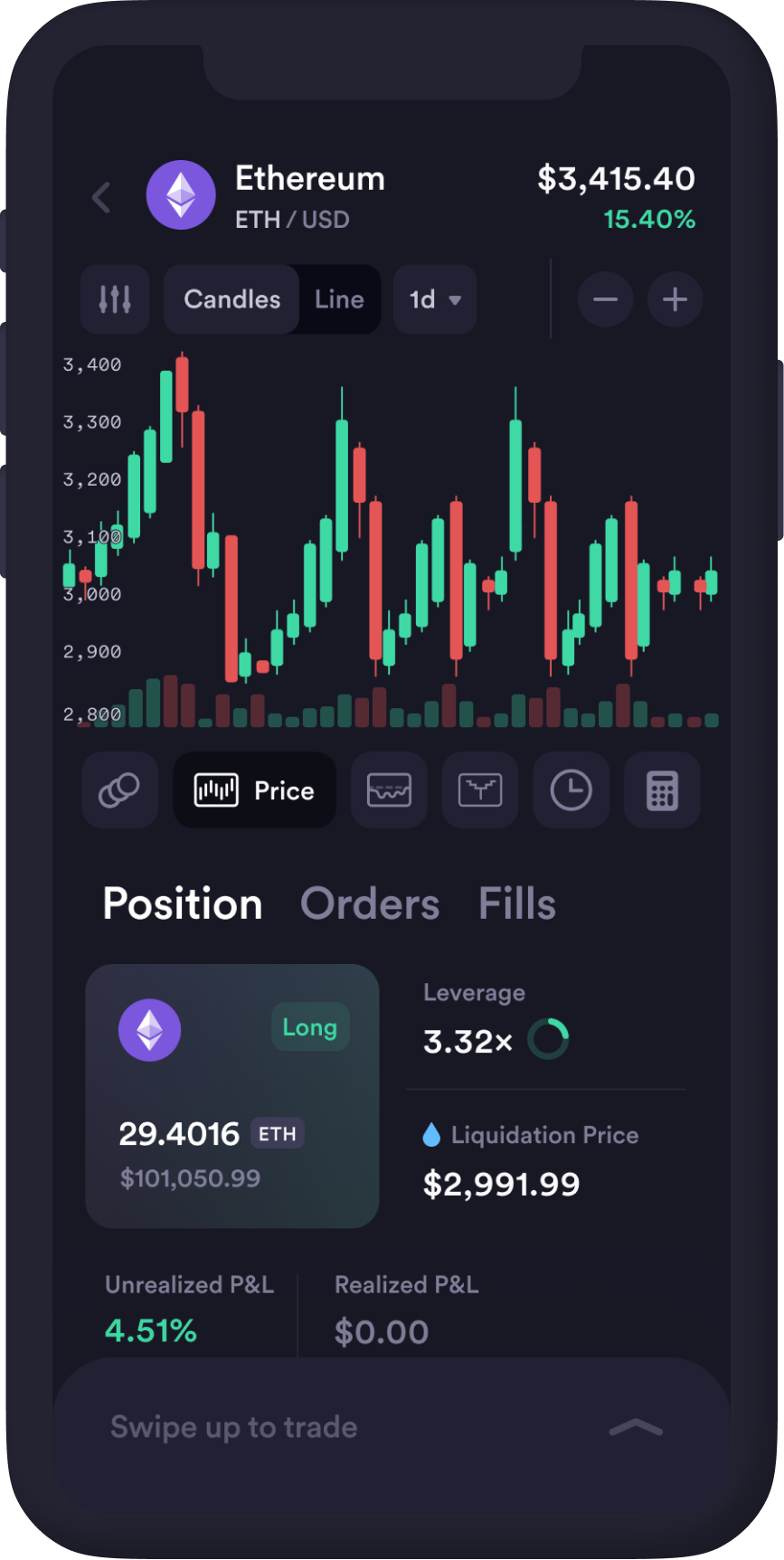Zoom in the chart with plus

point(675,299)
